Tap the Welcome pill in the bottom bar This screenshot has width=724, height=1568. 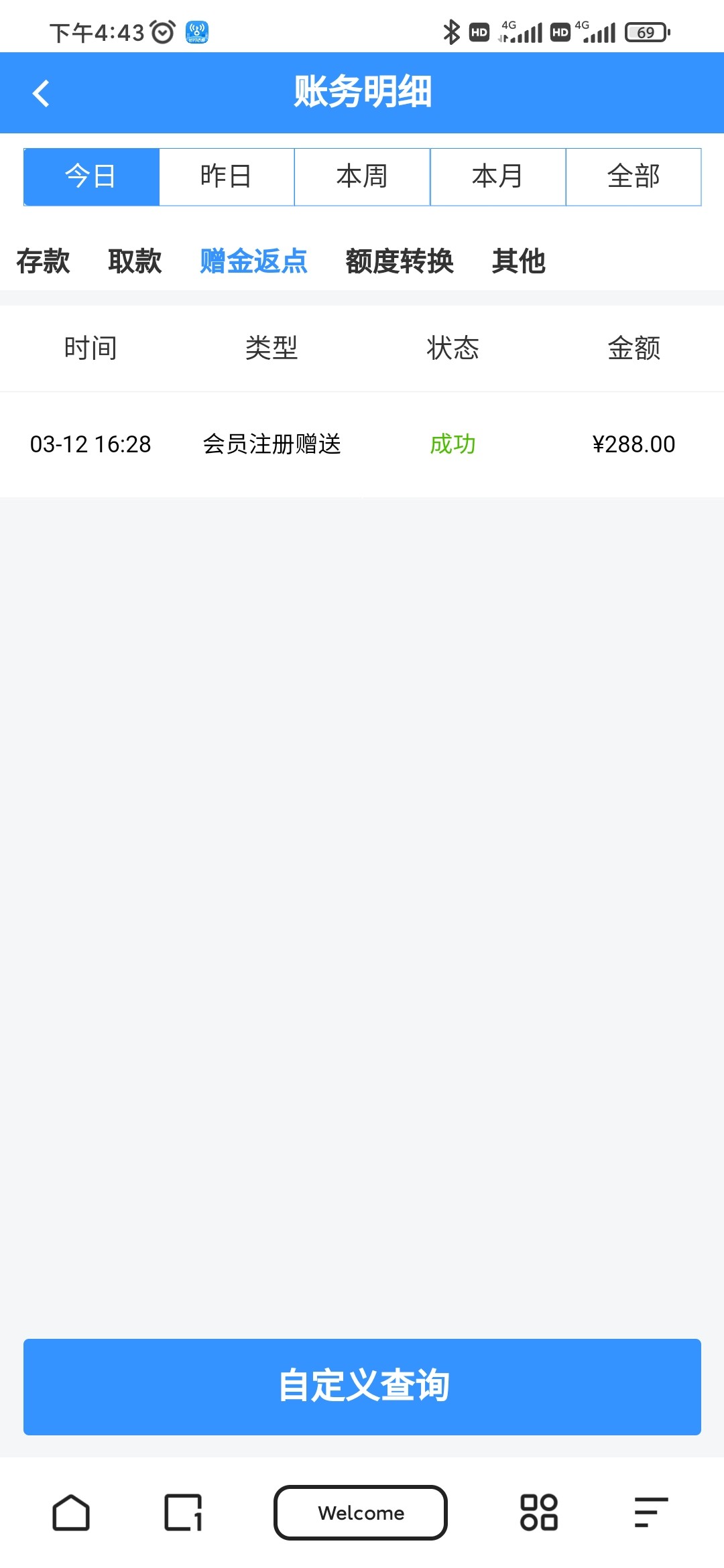(361, 1513)
